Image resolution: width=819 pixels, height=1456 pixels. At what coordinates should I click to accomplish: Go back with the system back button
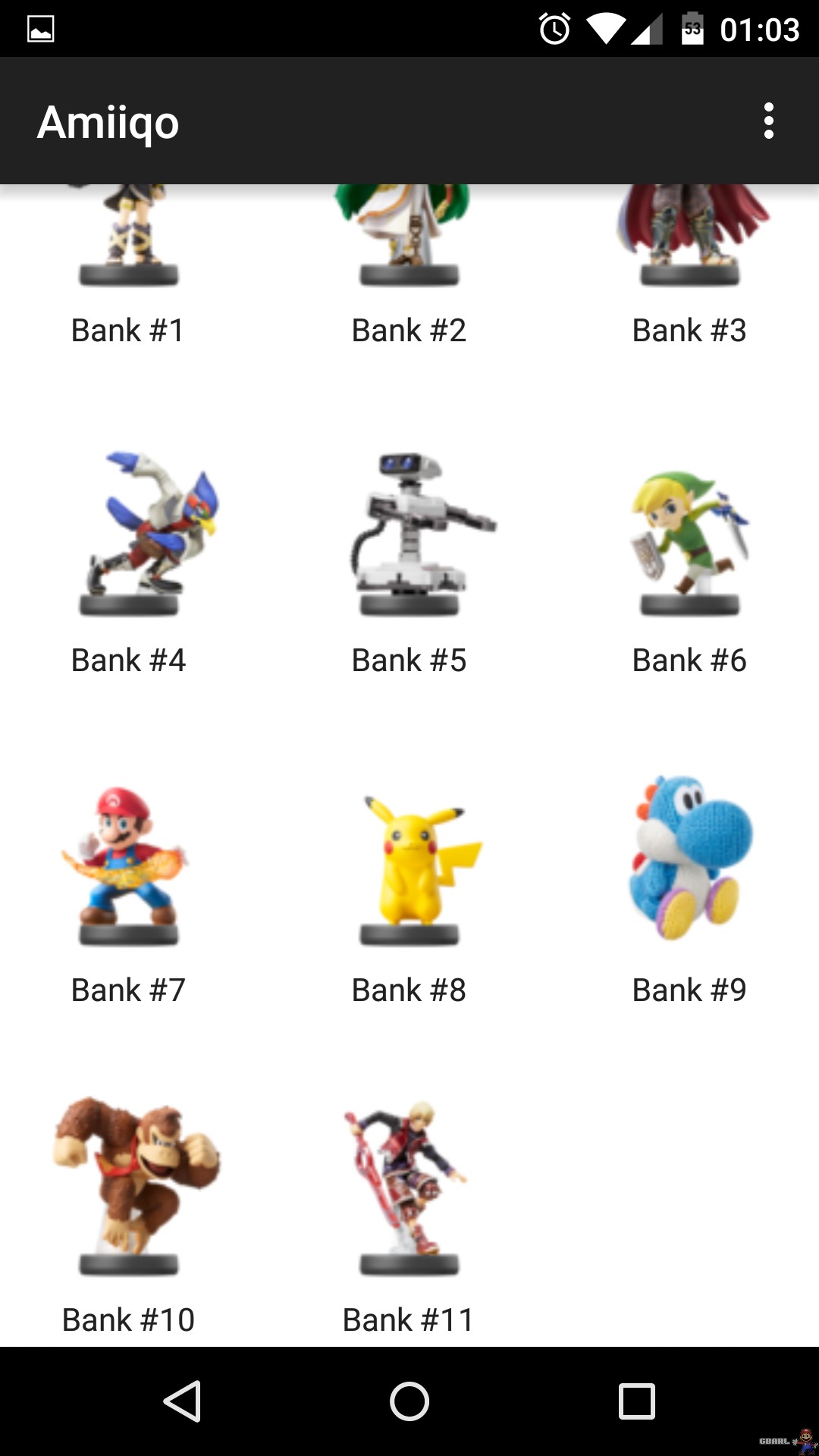coord(182,1401)
